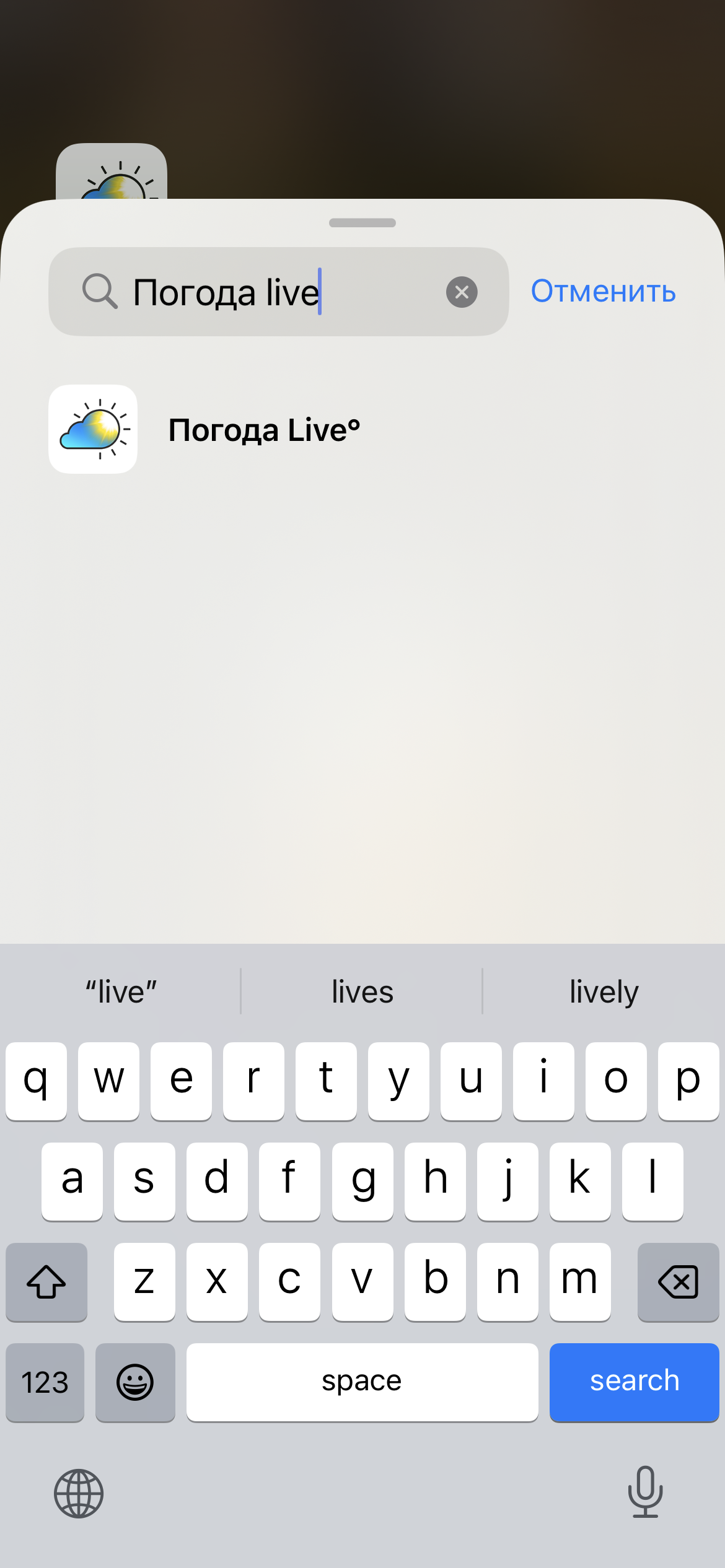This screenshot has width=725, height=1568.
Task: Clear the search field text
Action: pyautogui.click(x=462, y=292)
